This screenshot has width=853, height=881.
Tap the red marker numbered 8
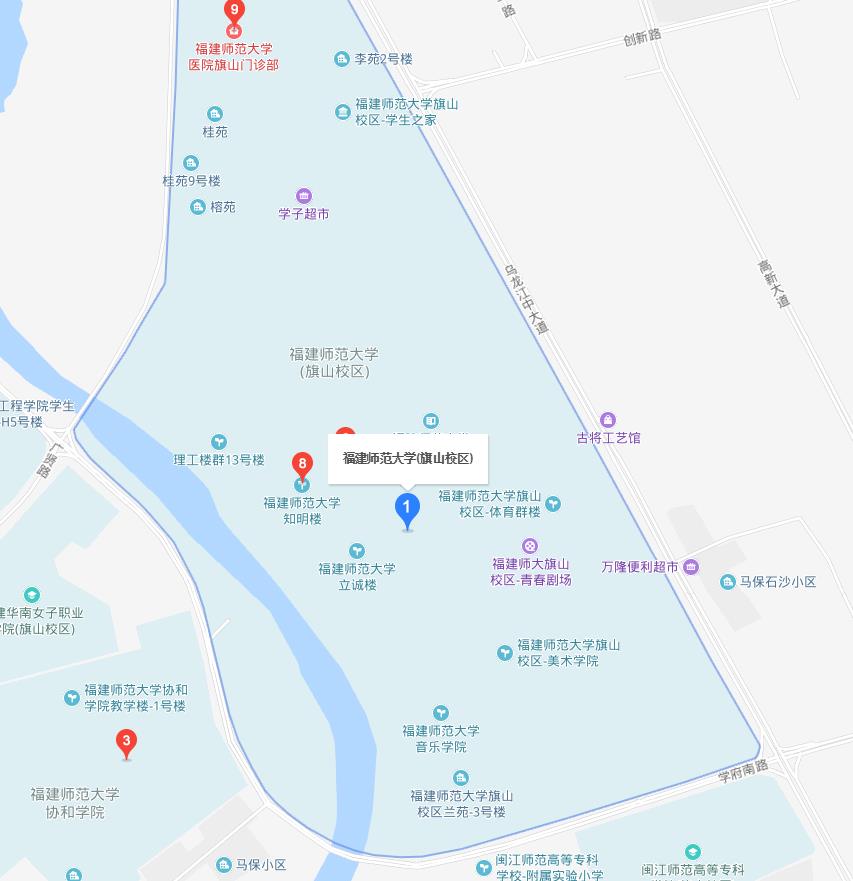[x=302, y=465]
